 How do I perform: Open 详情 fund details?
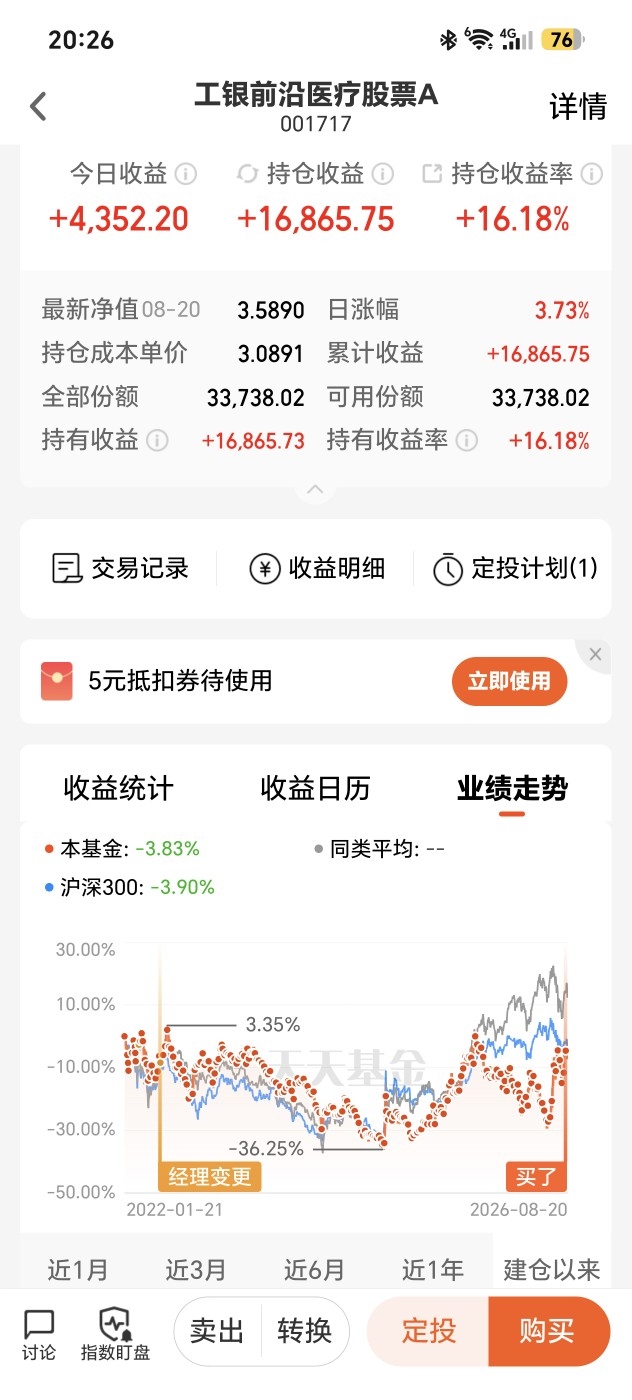(x=578, y=106)
